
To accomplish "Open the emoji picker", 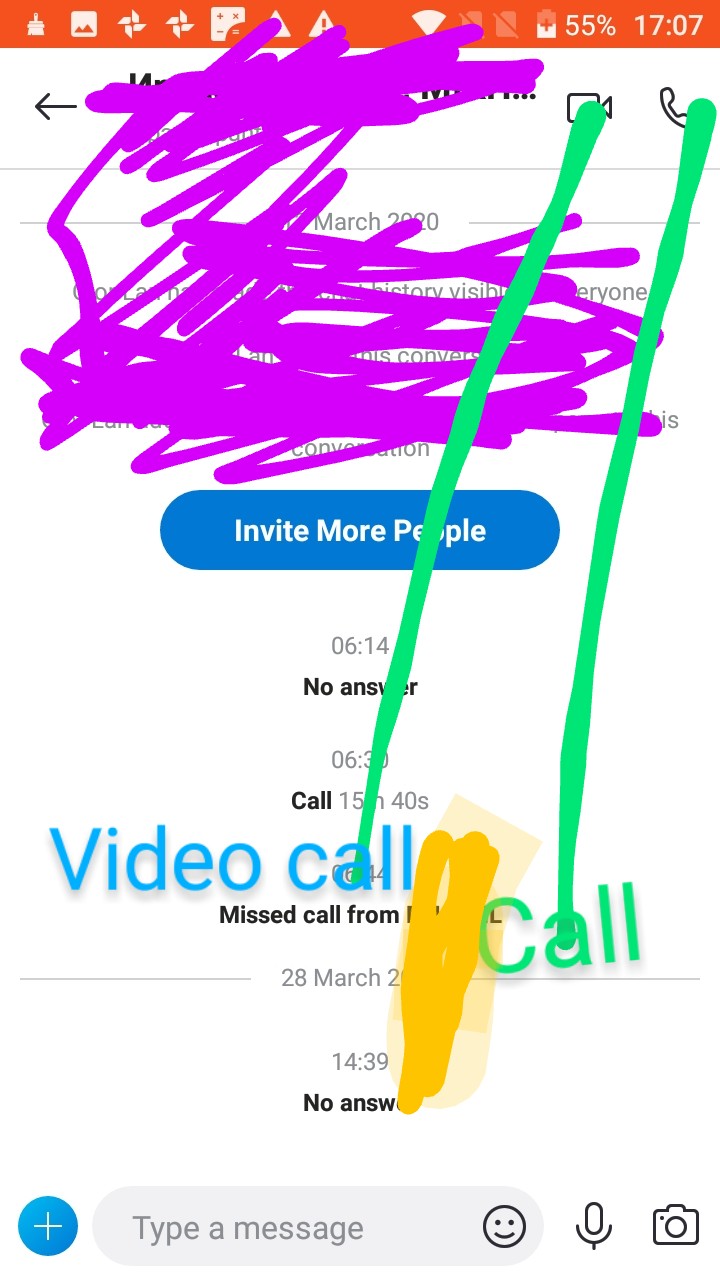I will 504,1226.
